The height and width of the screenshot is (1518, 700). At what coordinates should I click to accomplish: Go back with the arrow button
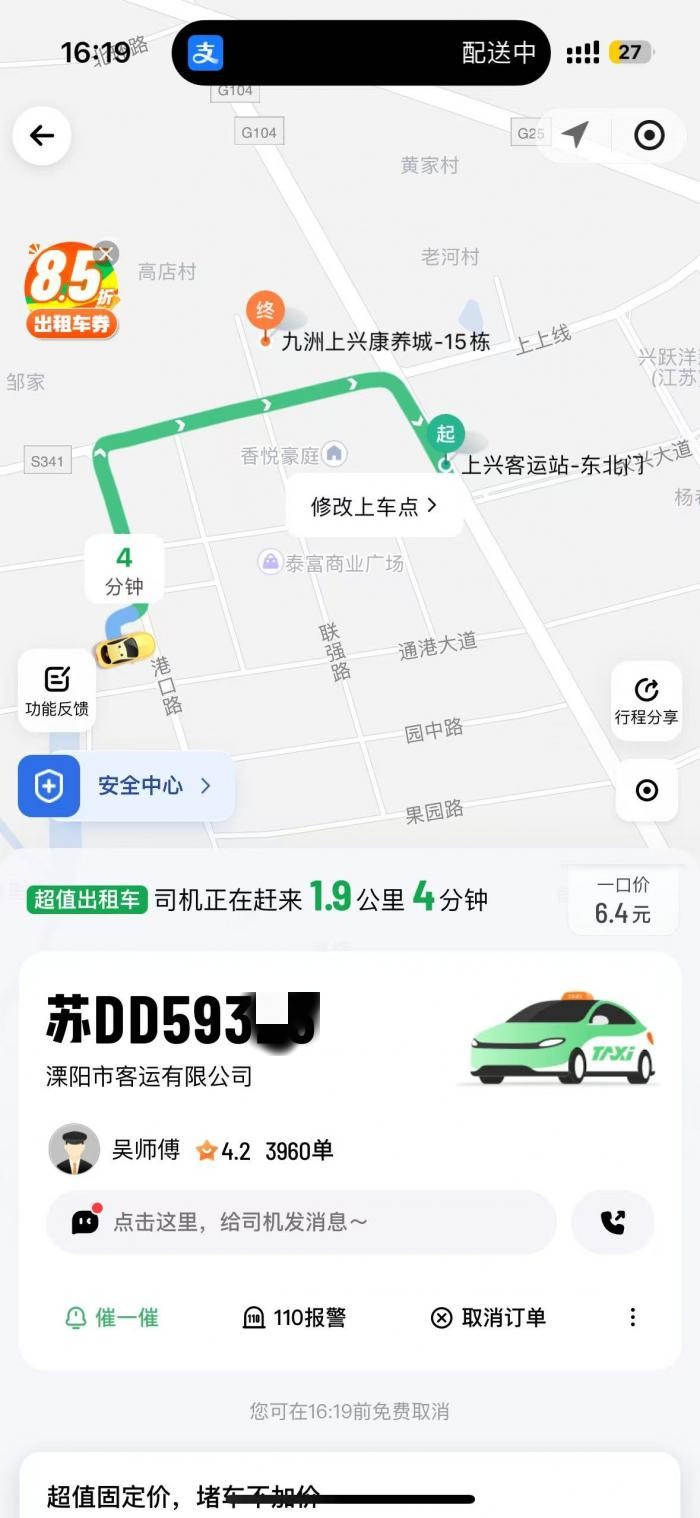(42, 136)
